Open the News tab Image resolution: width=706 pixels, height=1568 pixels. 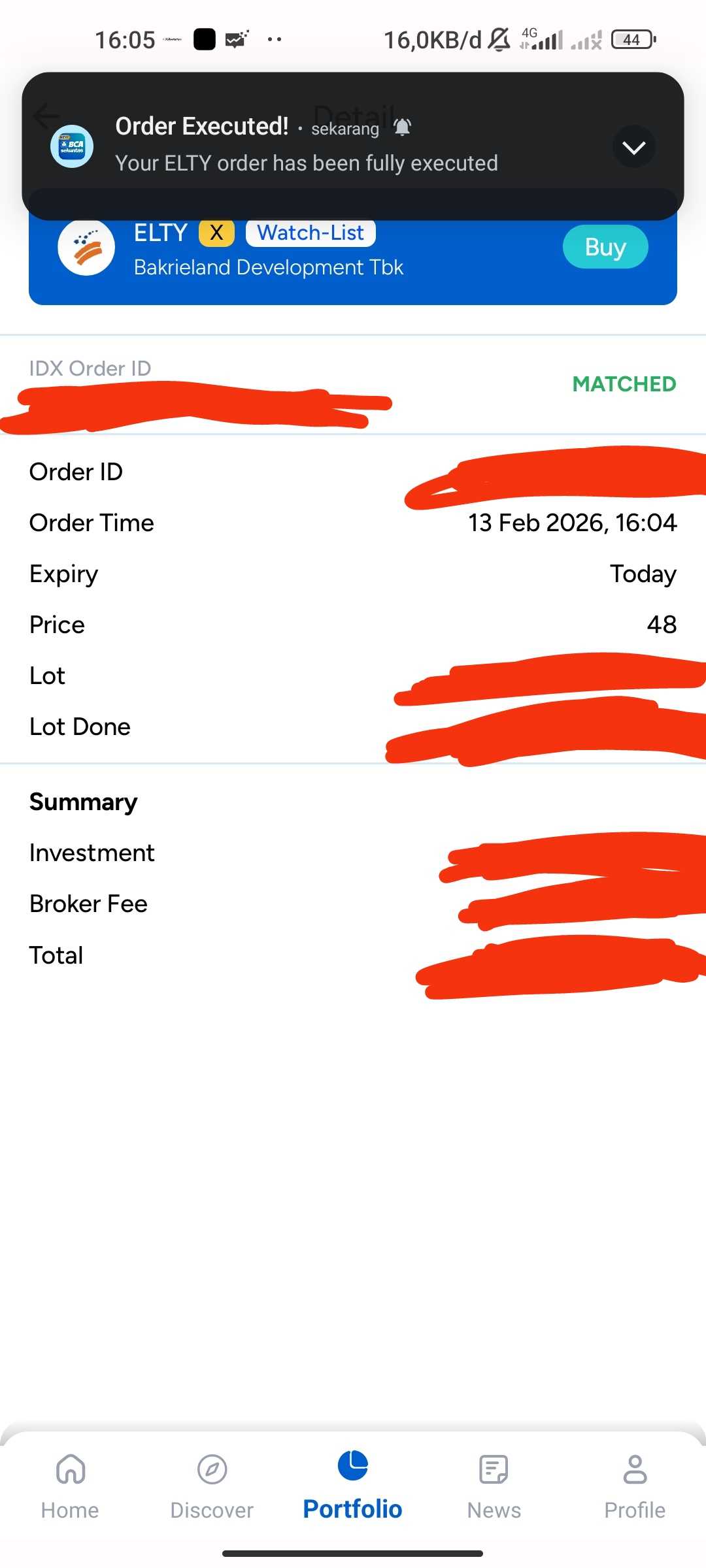pos(494,1487)
